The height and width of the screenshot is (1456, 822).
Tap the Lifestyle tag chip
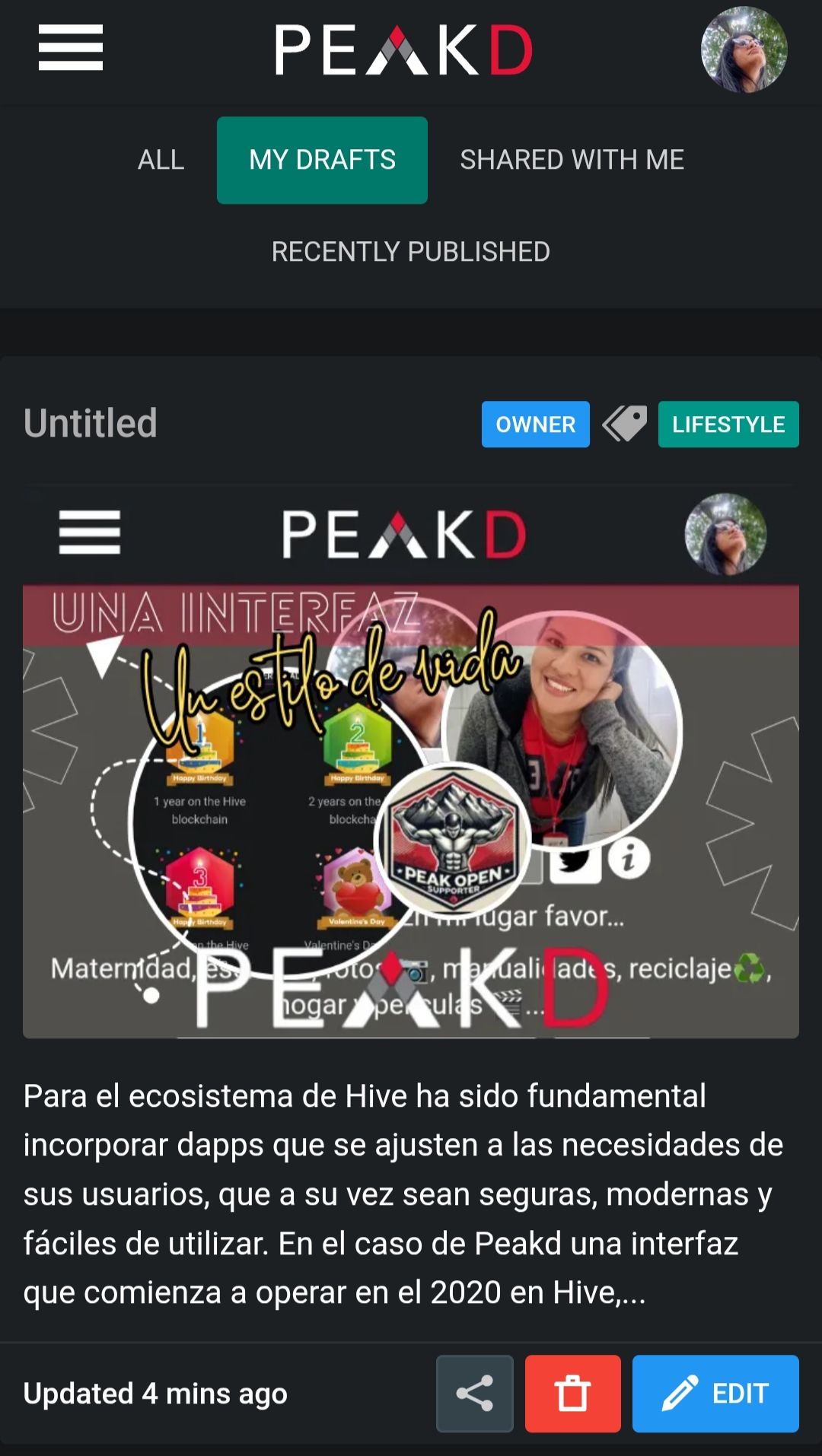[728, 424]
